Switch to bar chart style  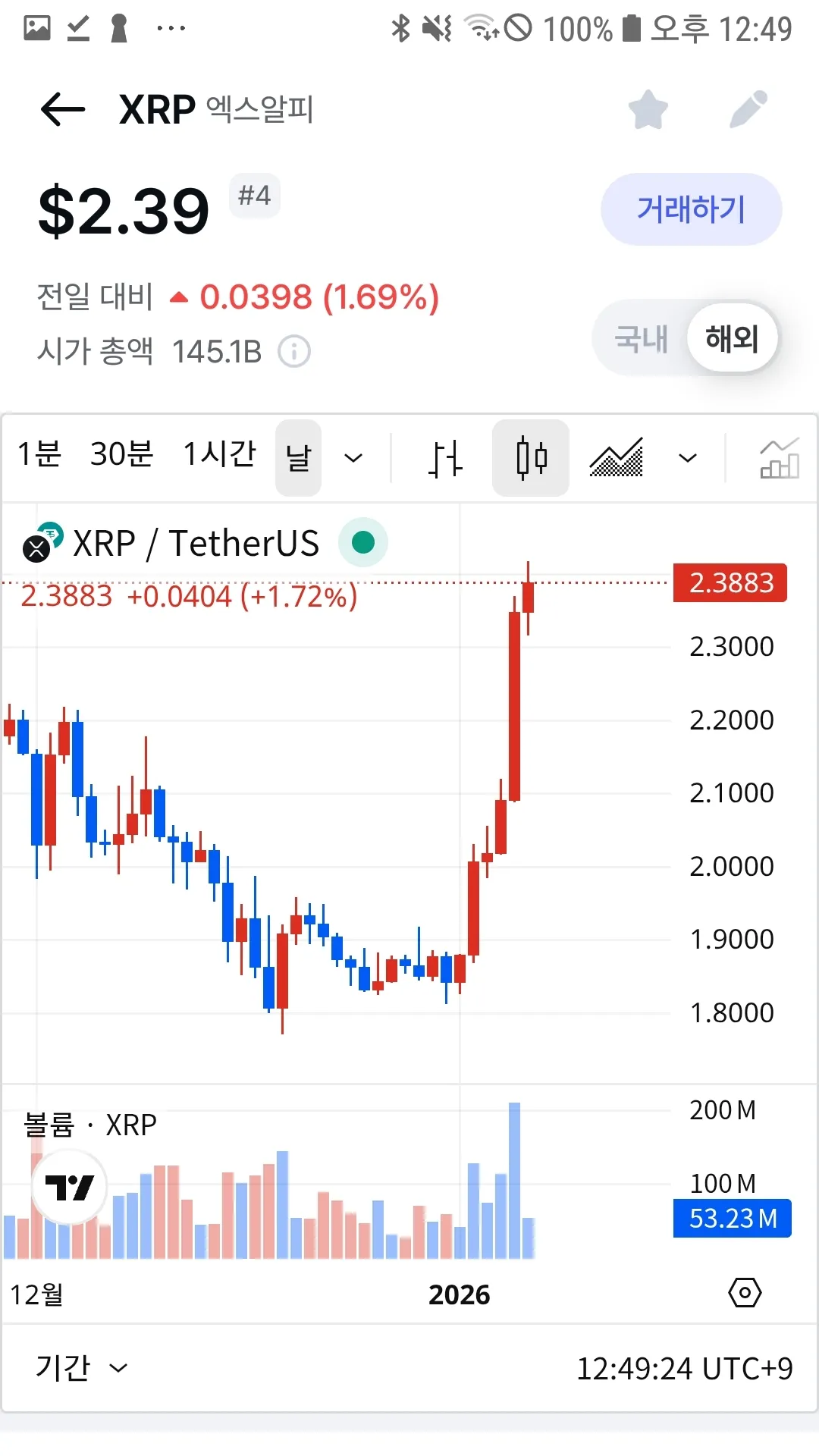pos(445,458)
